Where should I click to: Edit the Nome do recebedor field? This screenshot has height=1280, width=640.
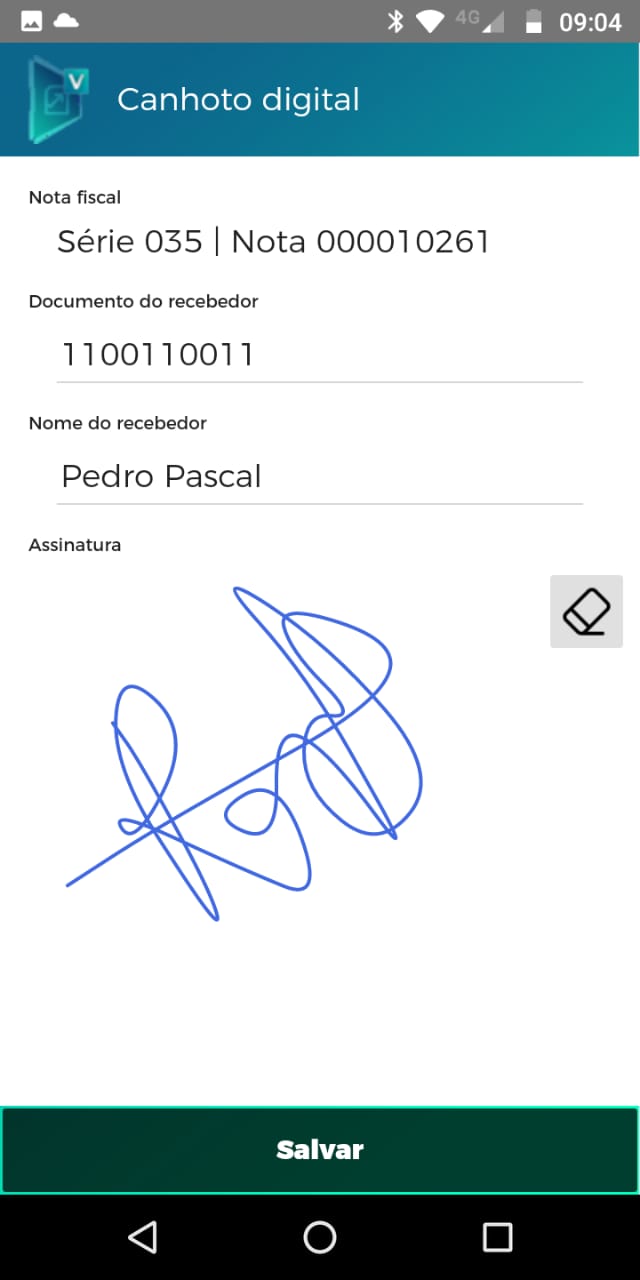(x=320, y=477)
